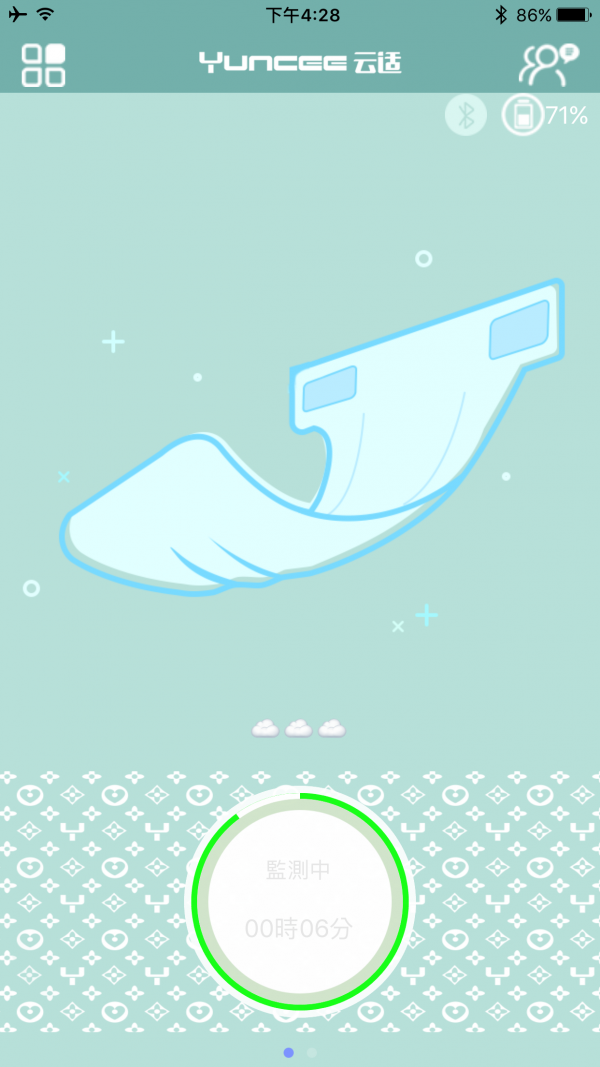Go to the second page dot
The width and height of the screenshot is (600, 1067).
[312, 1052]
